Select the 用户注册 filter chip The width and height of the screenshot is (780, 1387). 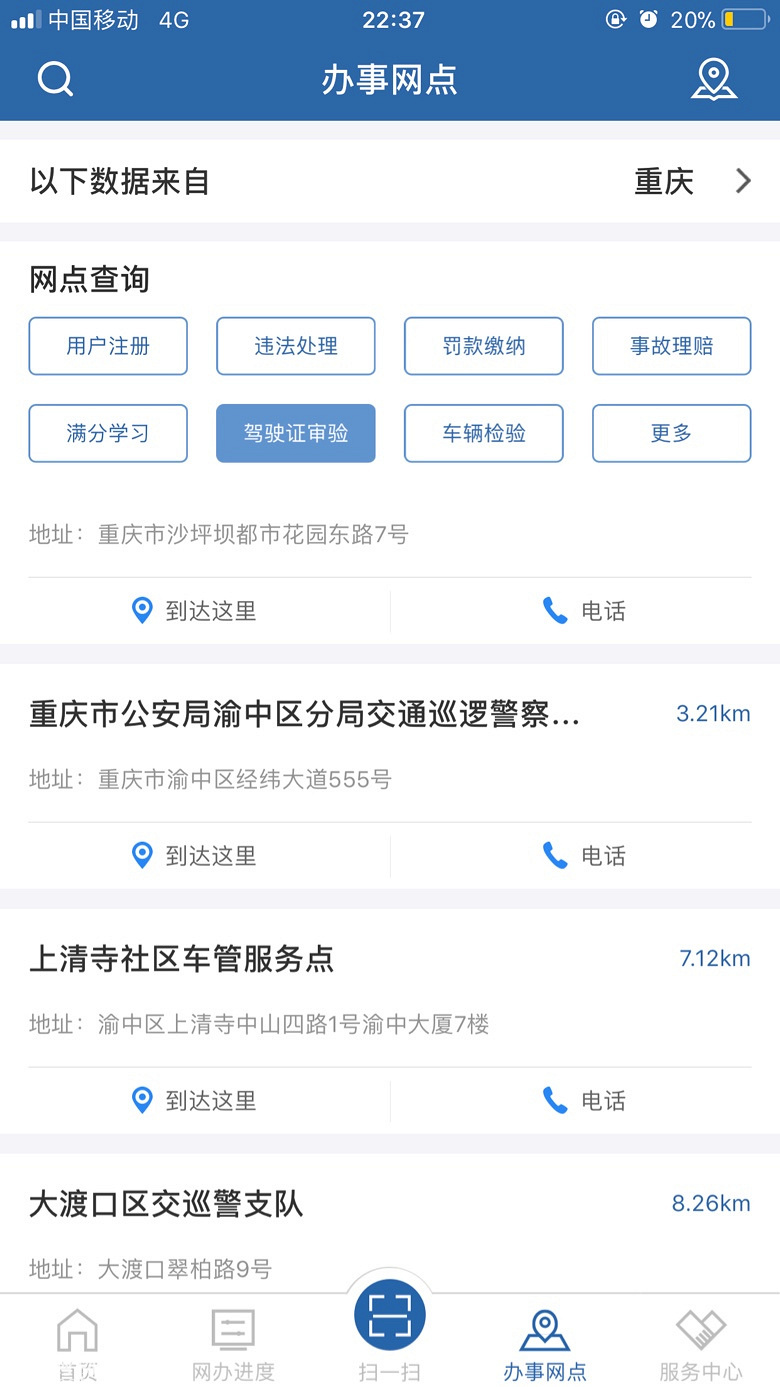(x=108, y=346)
